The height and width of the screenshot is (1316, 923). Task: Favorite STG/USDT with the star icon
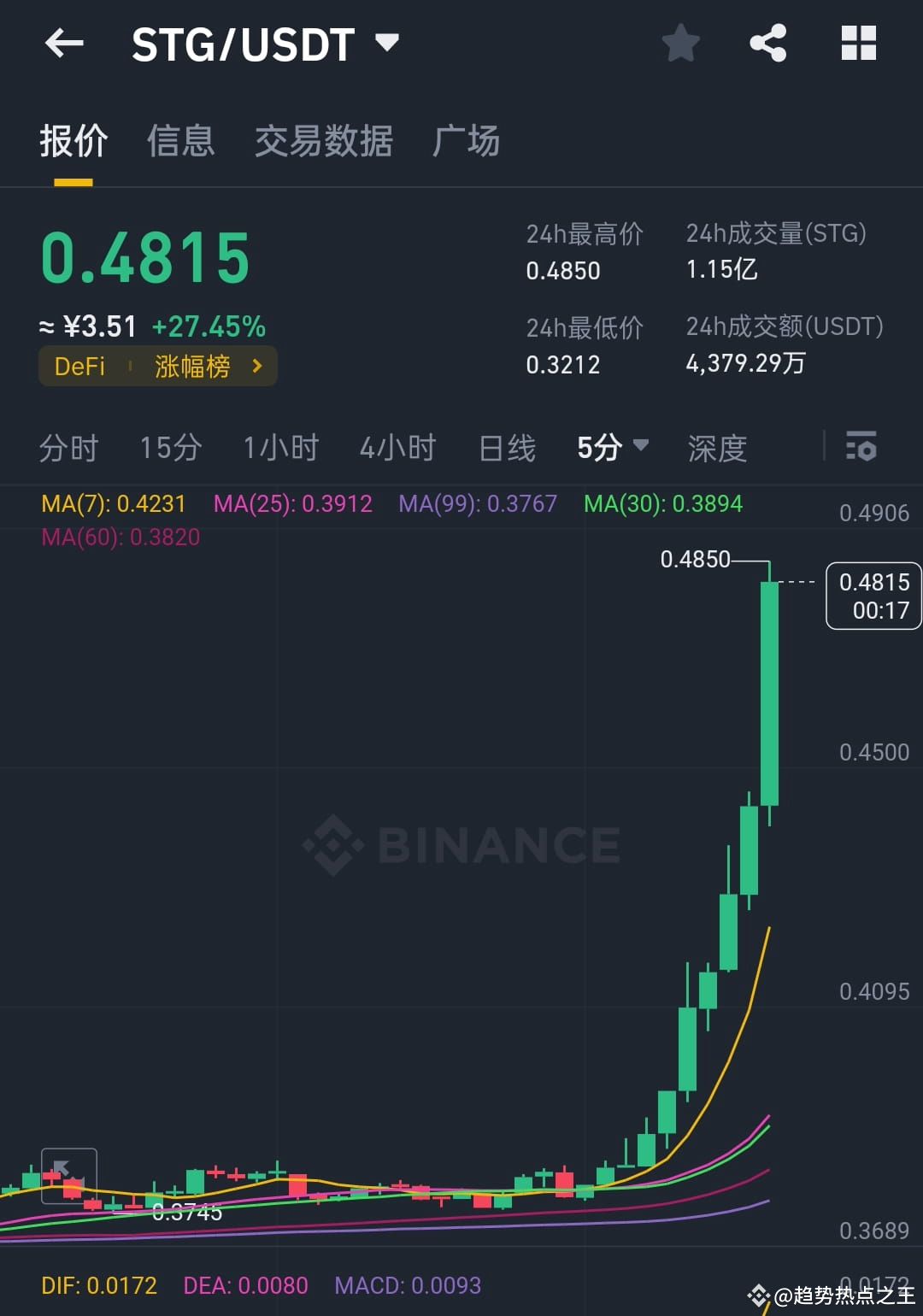(680, 43)
